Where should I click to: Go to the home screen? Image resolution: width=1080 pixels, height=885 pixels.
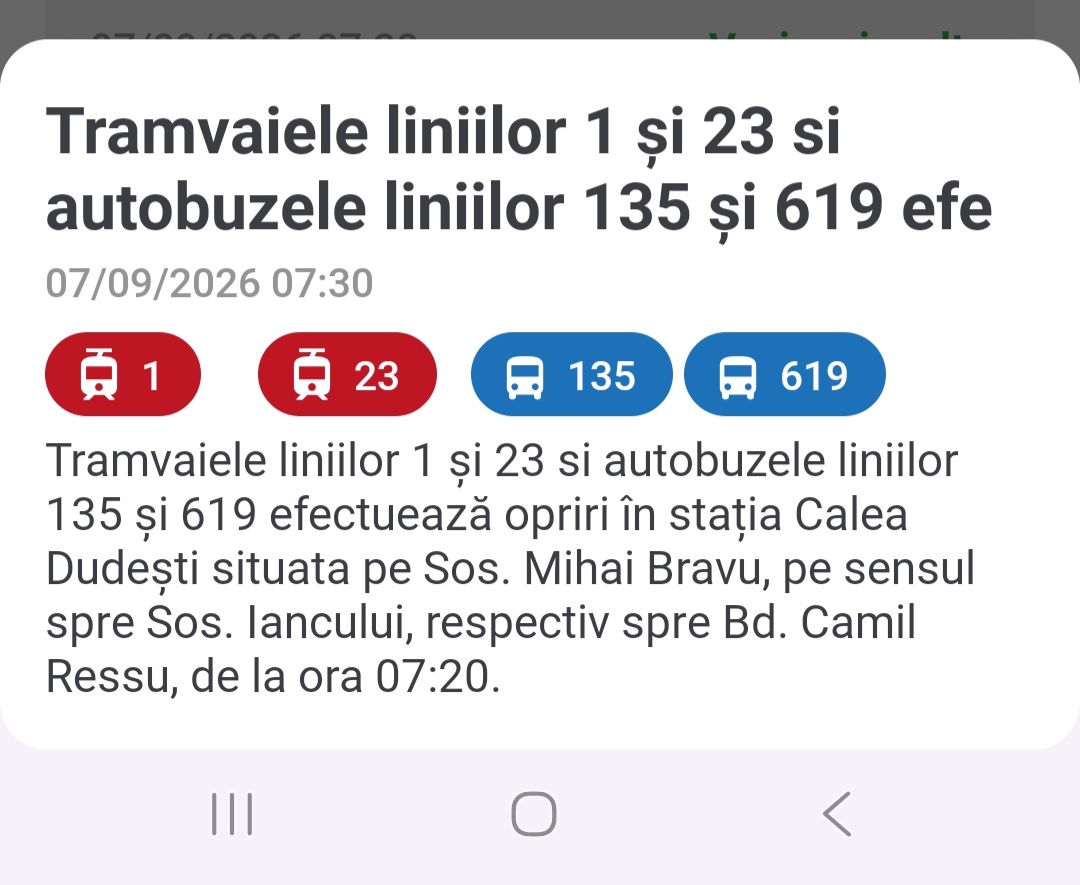coord(534,814)
